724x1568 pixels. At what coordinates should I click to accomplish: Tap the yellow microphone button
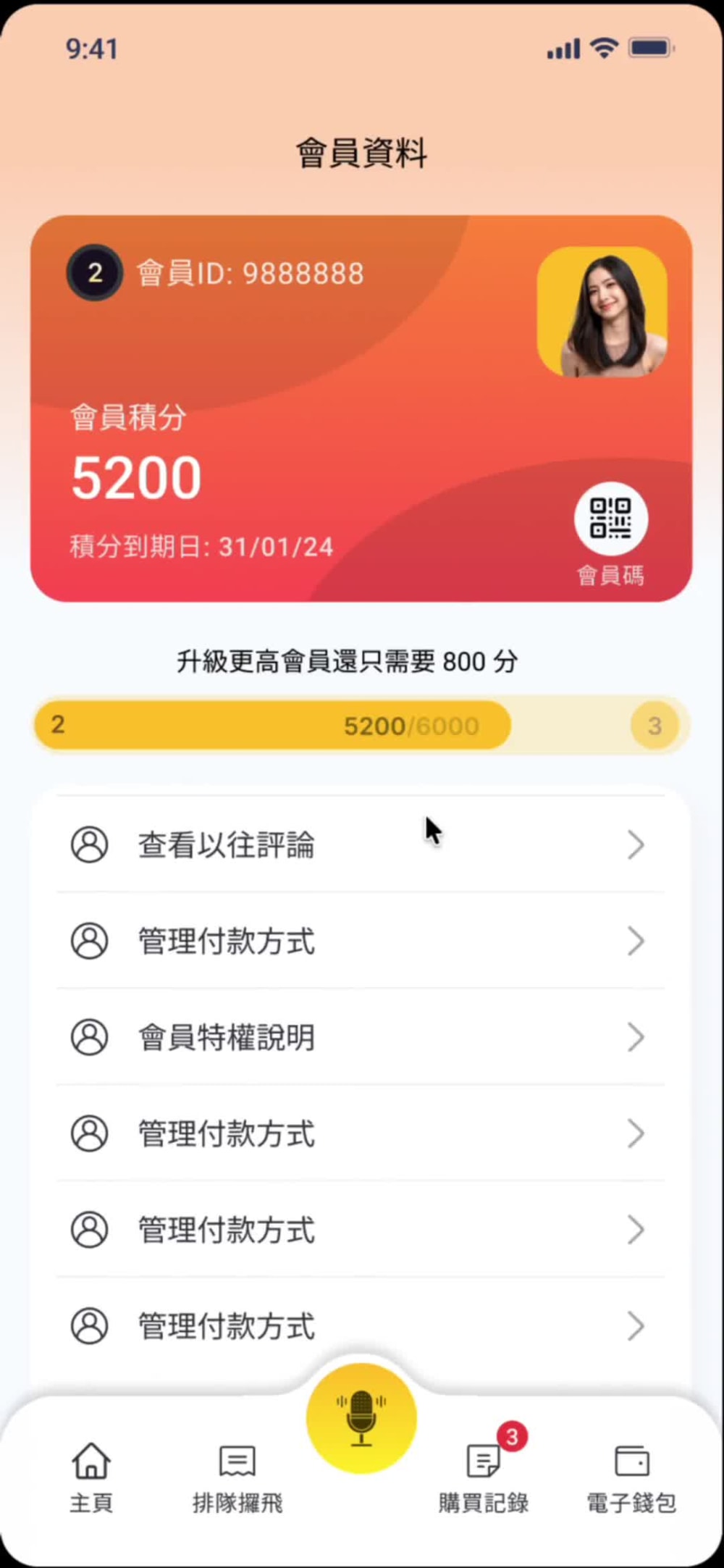coord(361,1418)
